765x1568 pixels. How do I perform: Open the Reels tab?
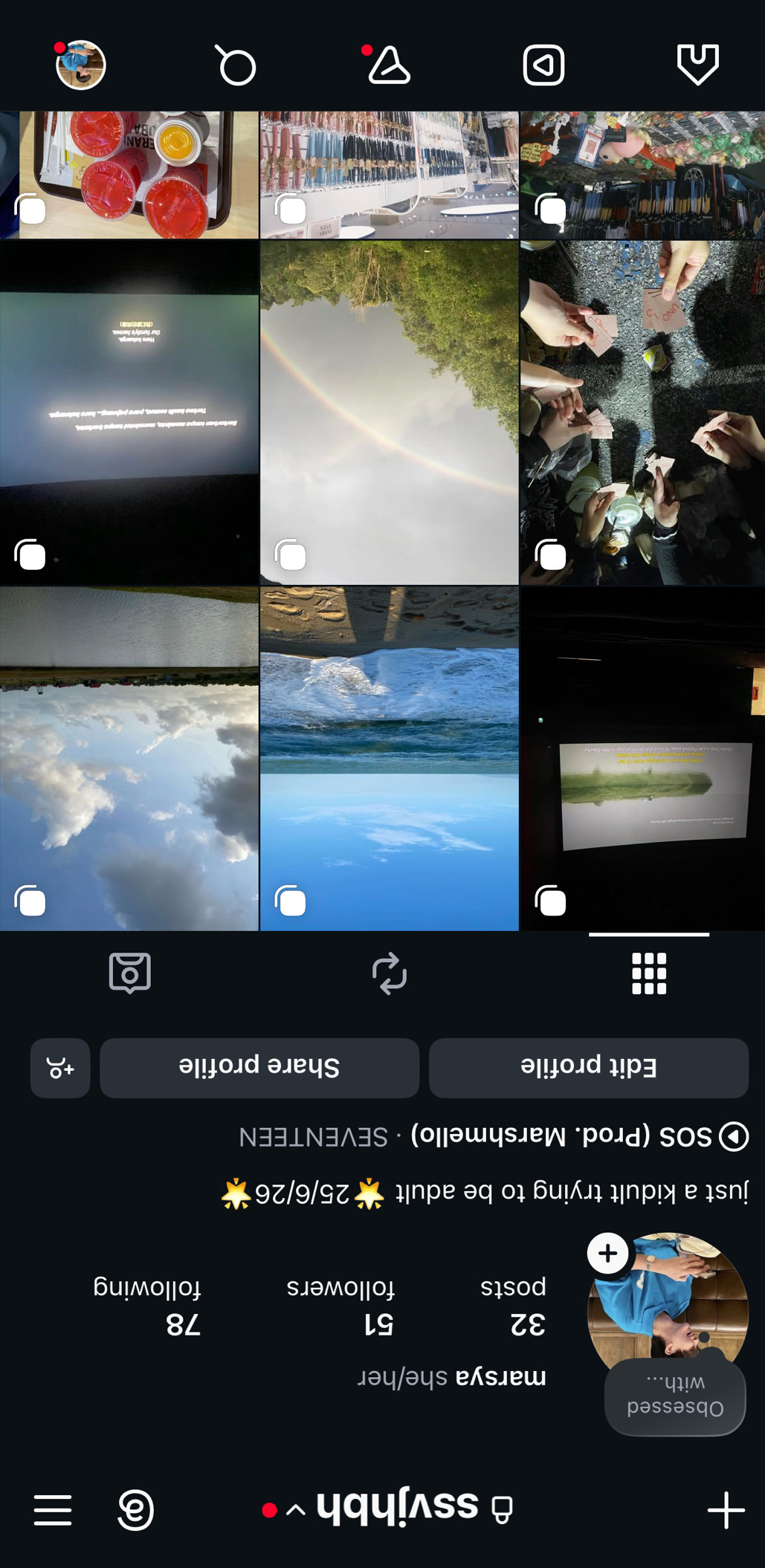[x=543, y=65]
